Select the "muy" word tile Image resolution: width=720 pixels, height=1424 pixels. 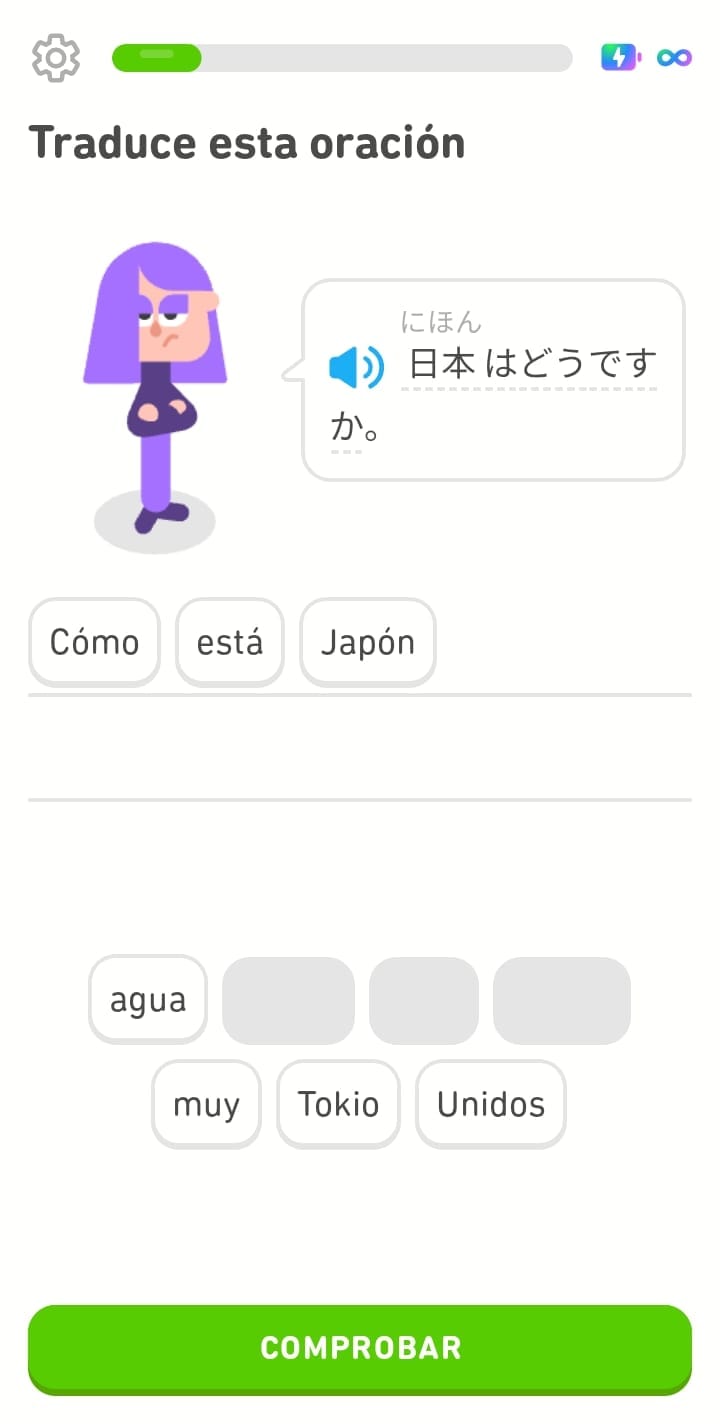(x=206, y=1104)
